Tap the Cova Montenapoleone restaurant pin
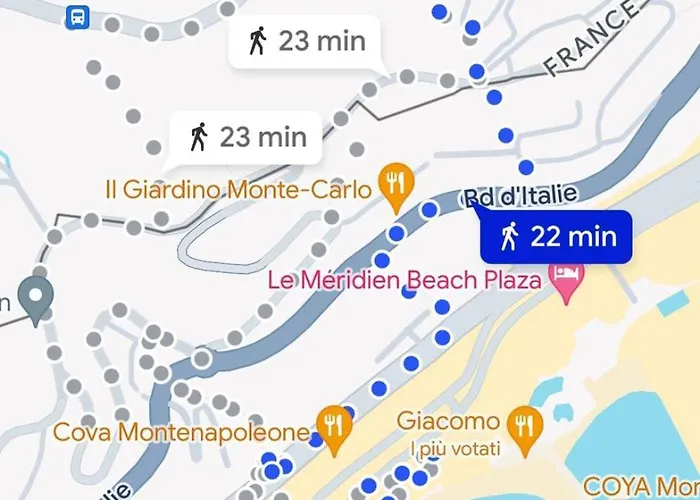The image size is (700, 500). point(333,423)
